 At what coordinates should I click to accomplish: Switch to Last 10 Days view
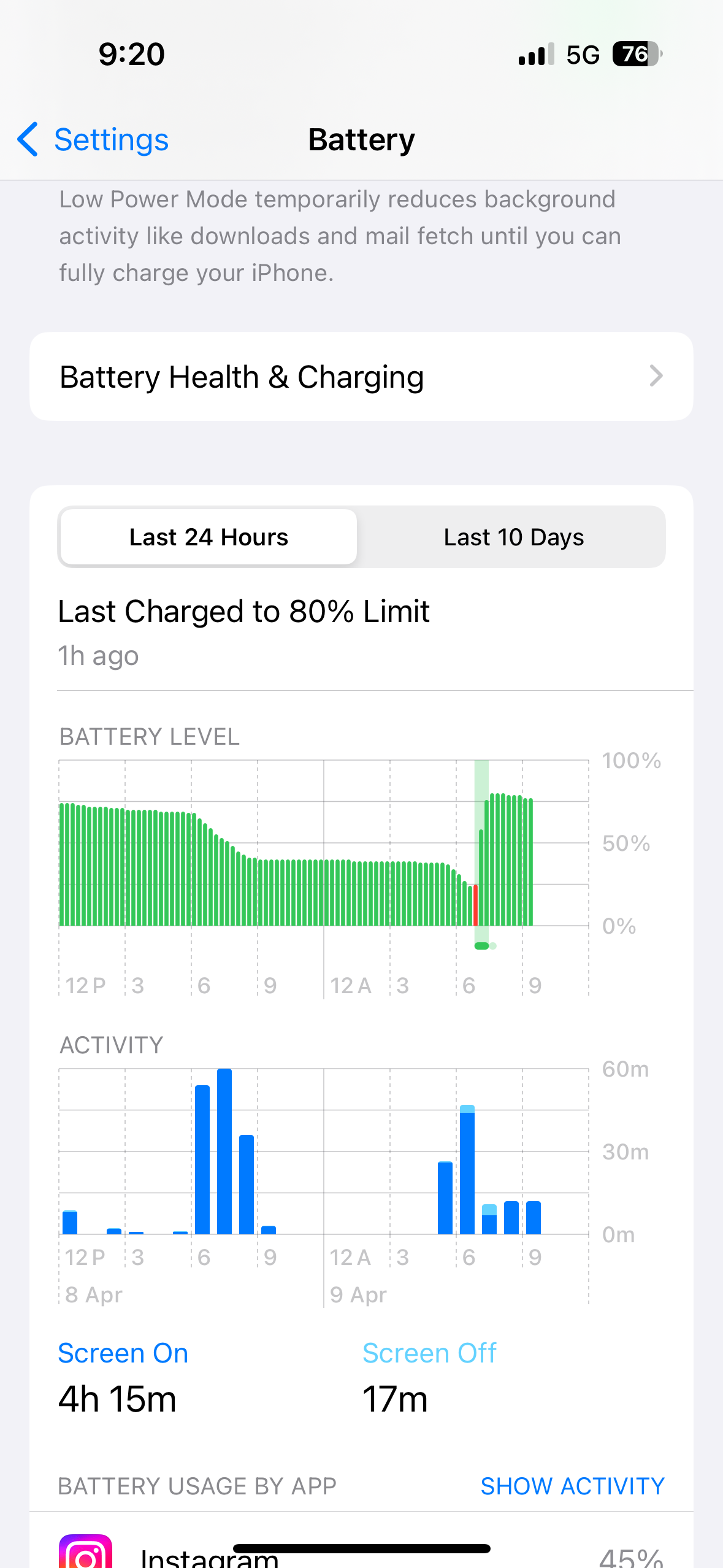[x=513, y=537]
